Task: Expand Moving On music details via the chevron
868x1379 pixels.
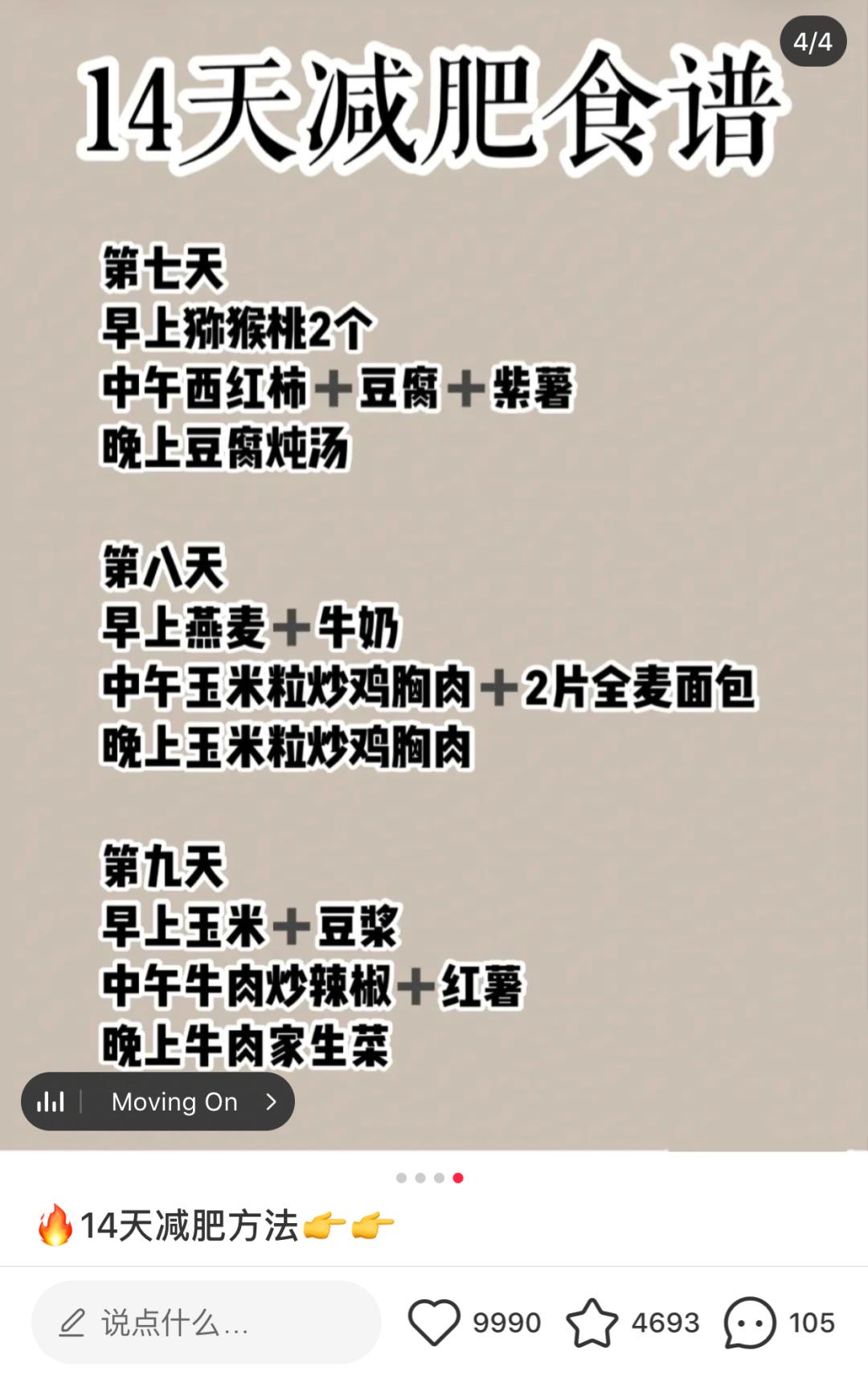Action: pos(271,1102)
